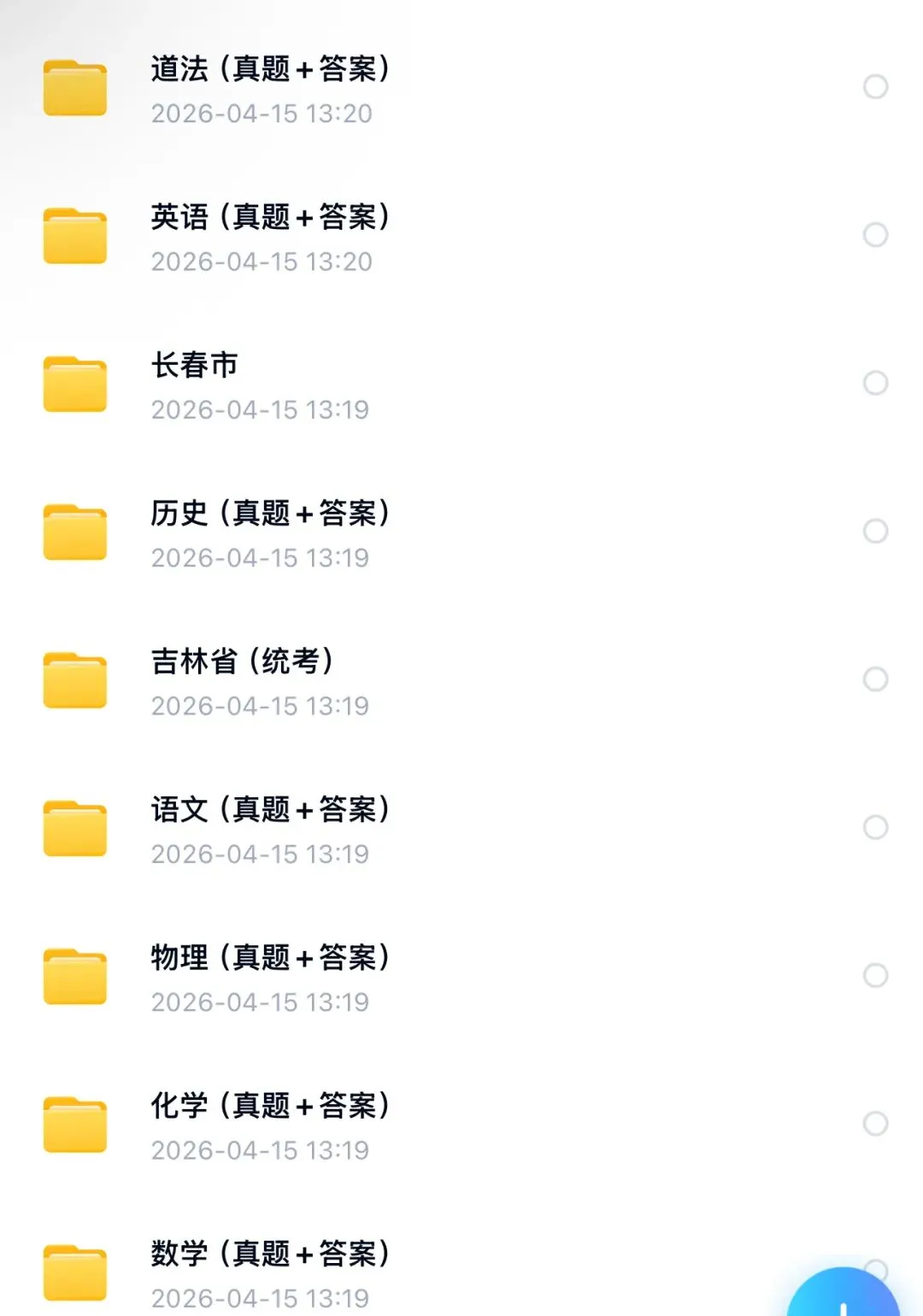Viewport: 923px width, 1316px height.
Task: Tap the blue plus floating button
Action: click(x=844, y=1299)
